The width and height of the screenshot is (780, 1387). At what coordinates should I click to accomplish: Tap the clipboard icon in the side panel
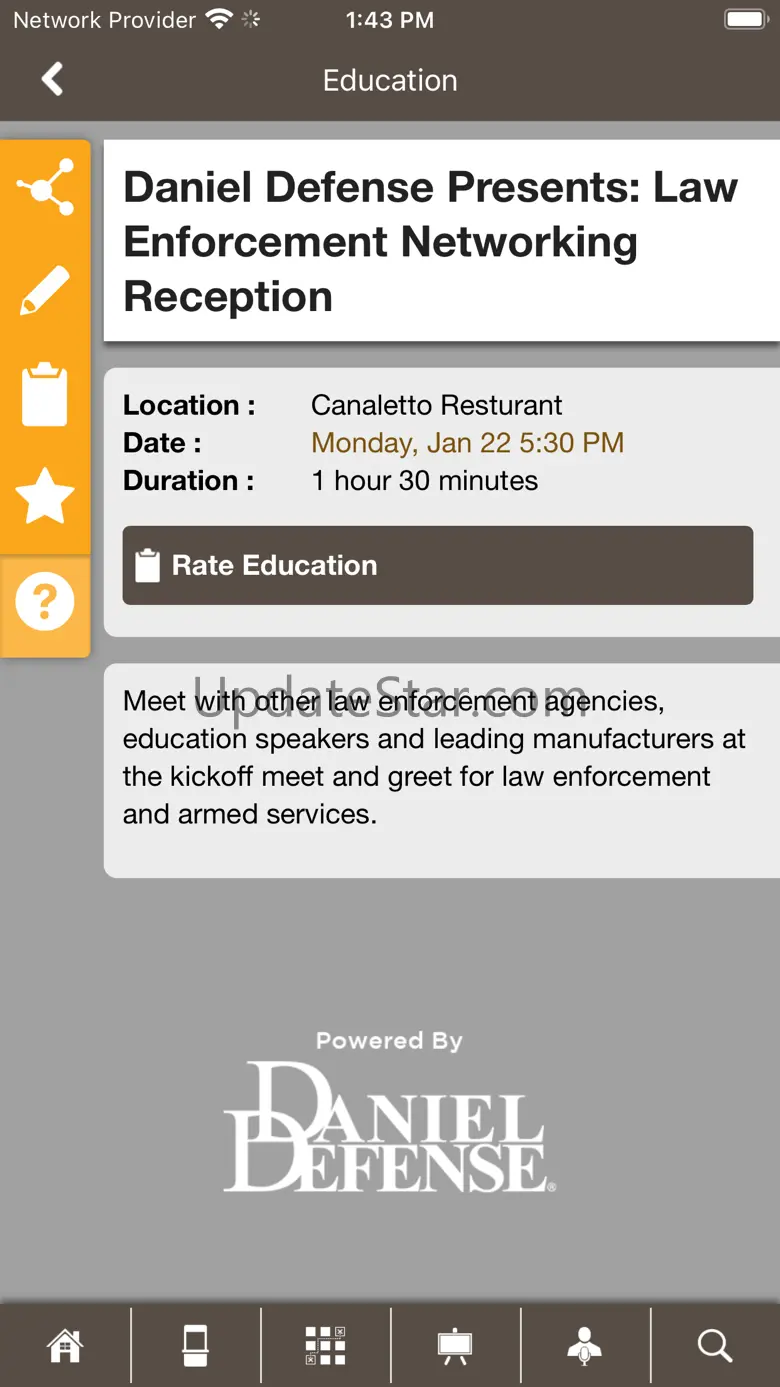click(45, 394)
